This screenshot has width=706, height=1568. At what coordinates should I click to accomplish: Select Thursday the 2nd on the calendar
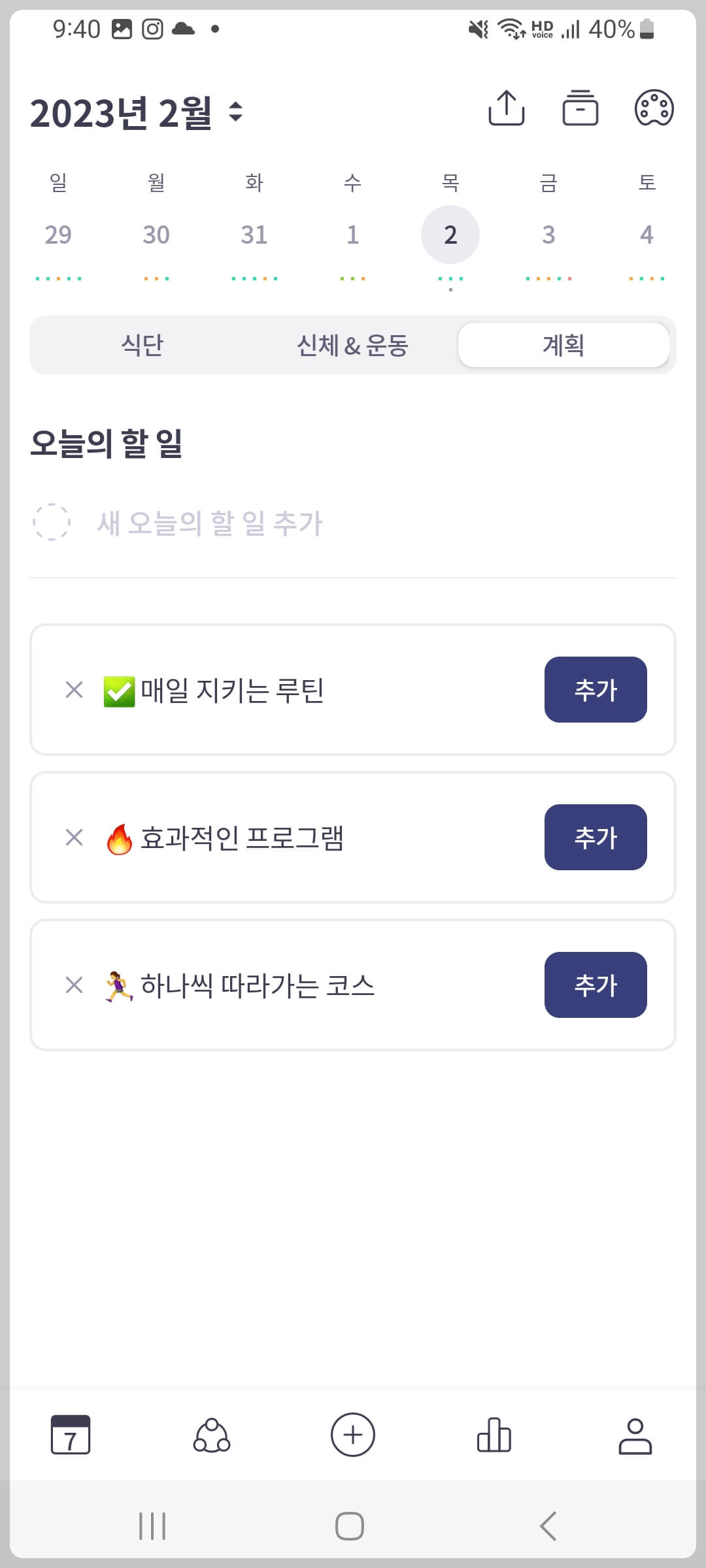[450, 234]
